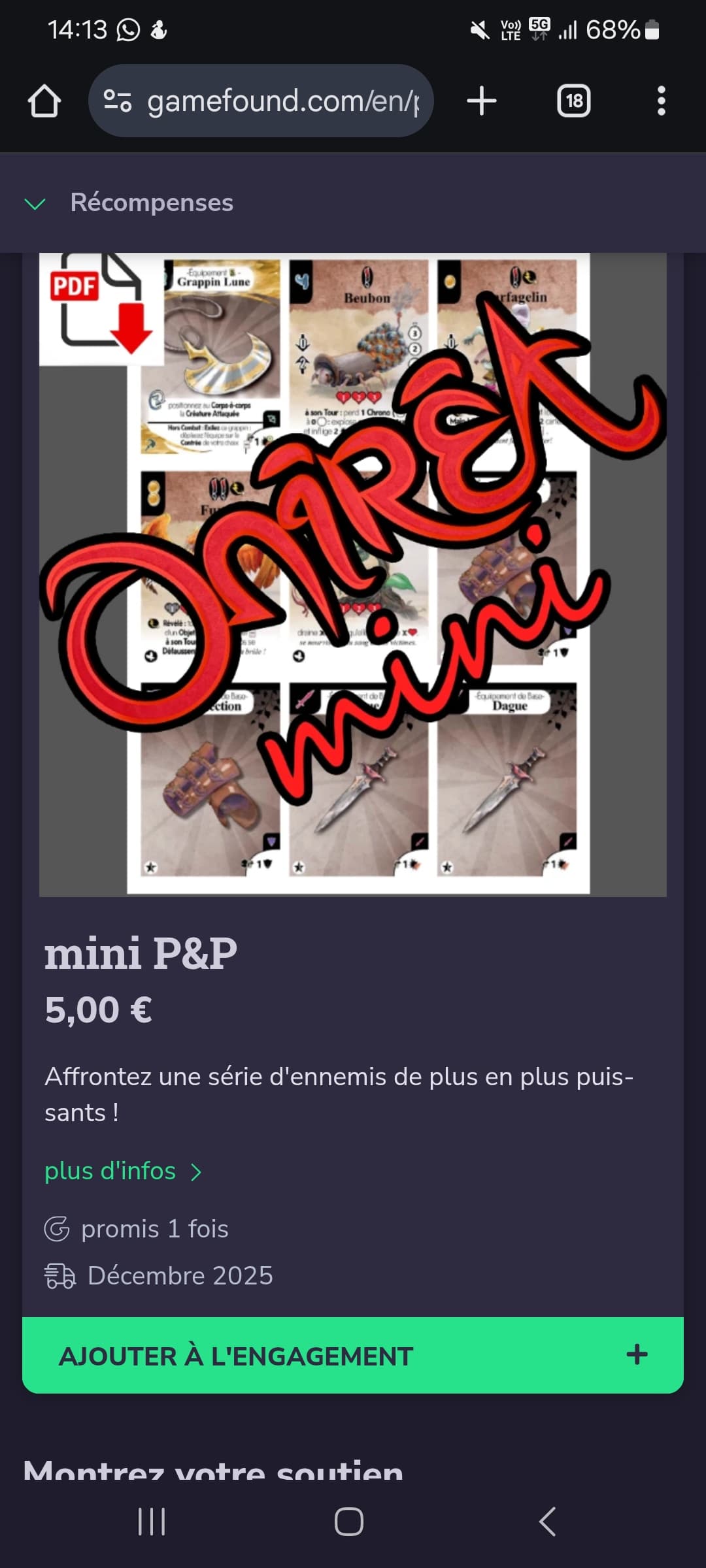Image resolution: width=706 pixels, height=1568 pixels.
Task: Show recent apps from the navigation bar
Action: coord(151,1522)
